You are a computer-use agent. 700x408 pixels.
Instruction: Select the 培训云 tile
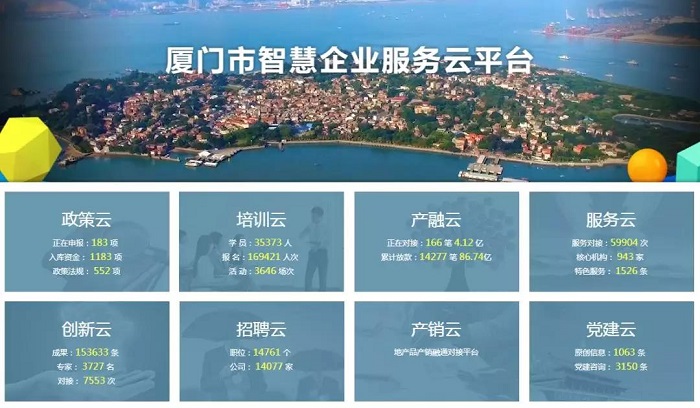pyautogui.click(x=261, y=241)
